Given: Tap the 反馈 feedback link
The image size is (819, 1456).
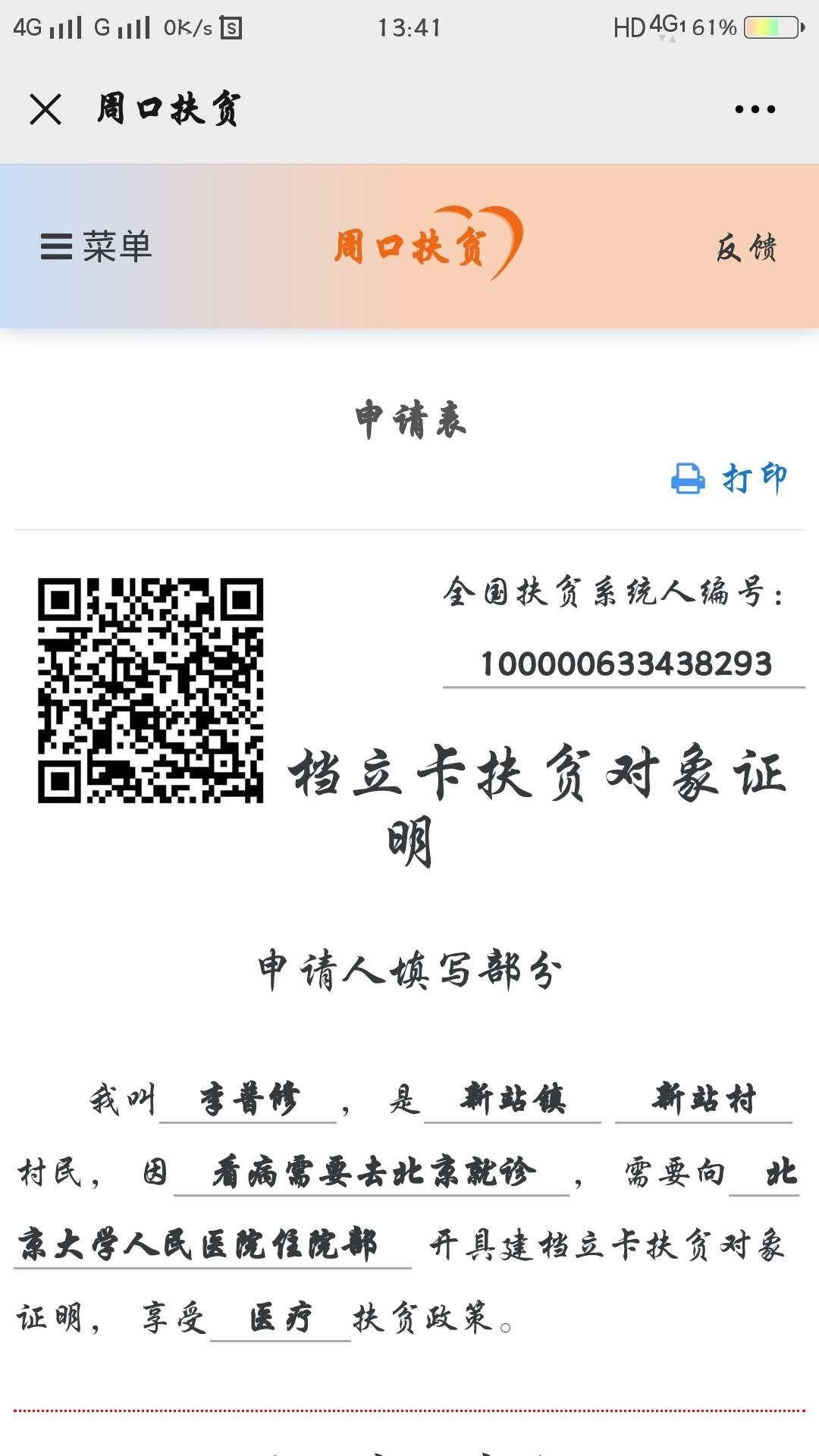Looking at the screenshot, I should pos(746,248).
